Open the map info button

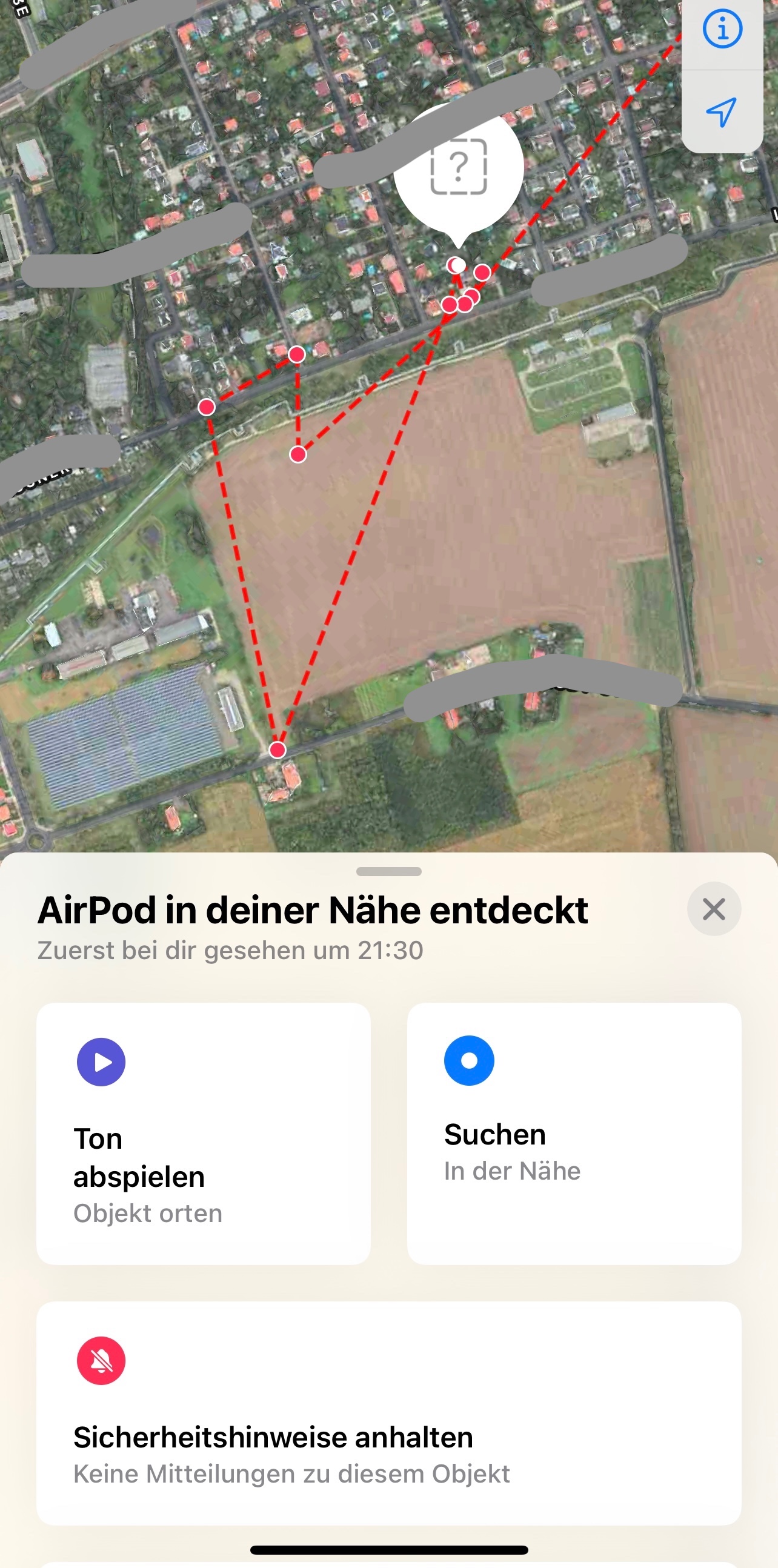[x=722, y=29]
